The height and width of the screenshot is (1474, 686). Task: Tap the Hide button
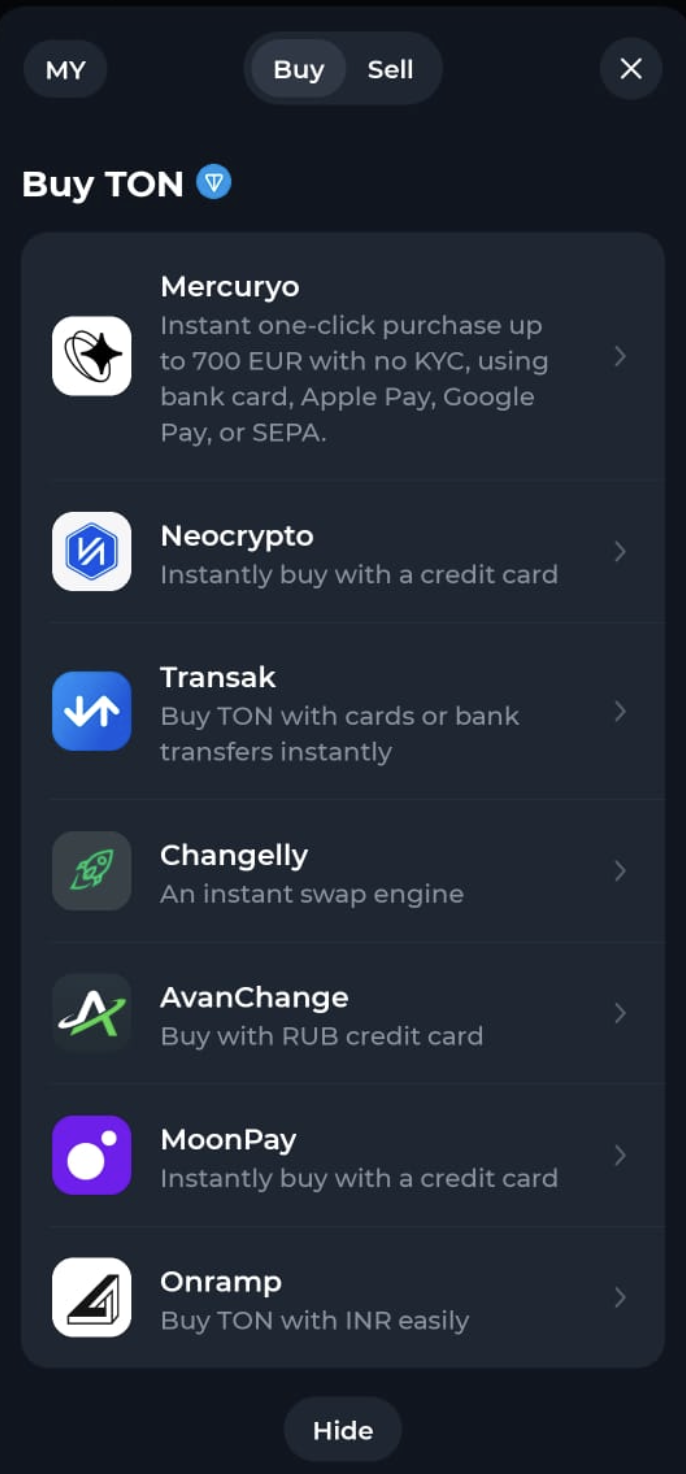(x=342, y=1430)
